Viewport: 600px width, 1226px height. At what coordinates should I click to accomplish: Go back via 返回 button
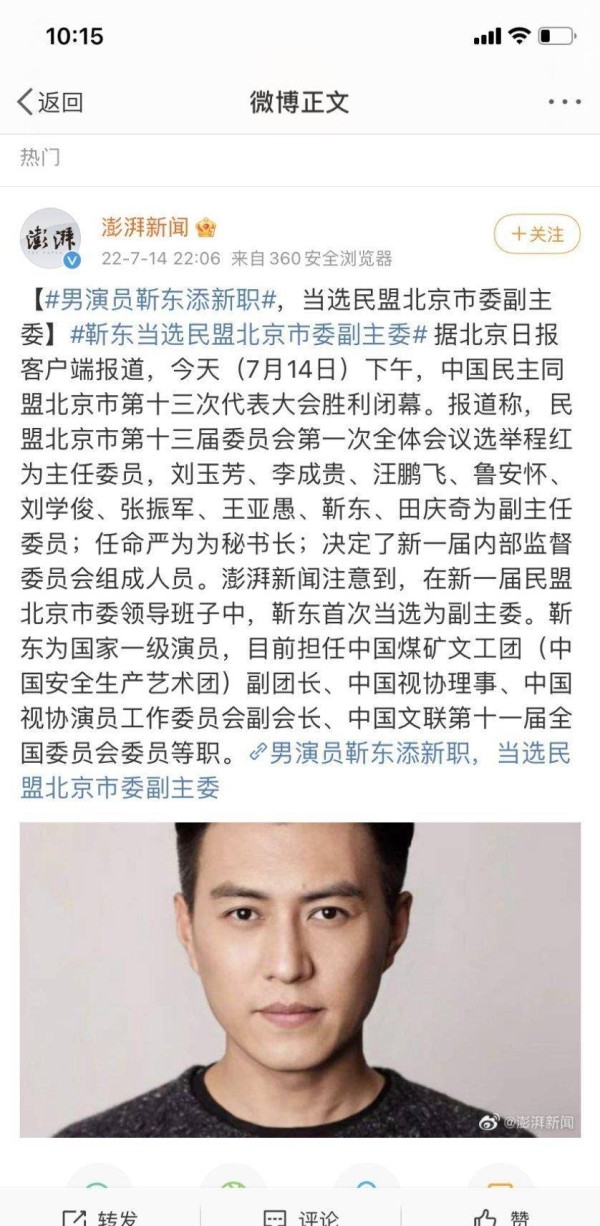50,102
